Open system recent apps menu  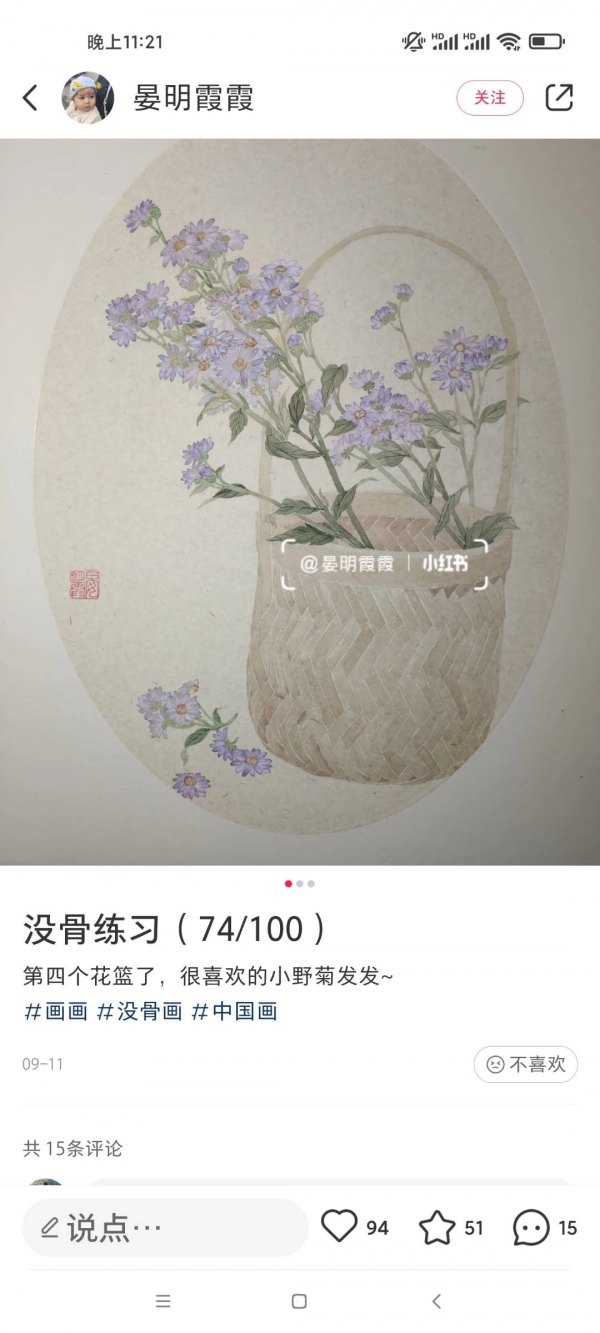[x=163, y=1301]
